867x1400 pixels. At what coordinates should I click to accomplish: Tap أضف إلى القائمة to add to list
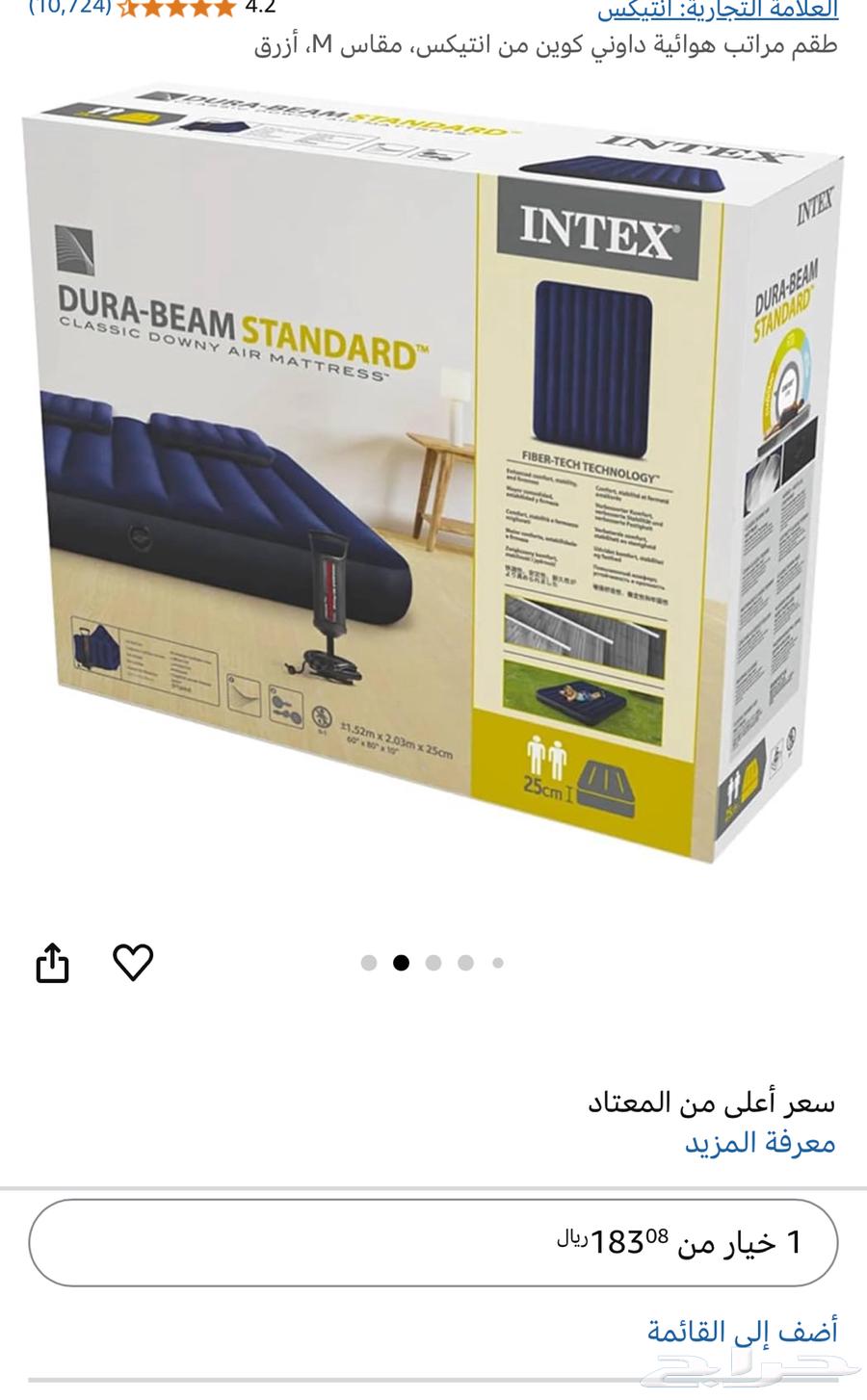pos(743,1332)
